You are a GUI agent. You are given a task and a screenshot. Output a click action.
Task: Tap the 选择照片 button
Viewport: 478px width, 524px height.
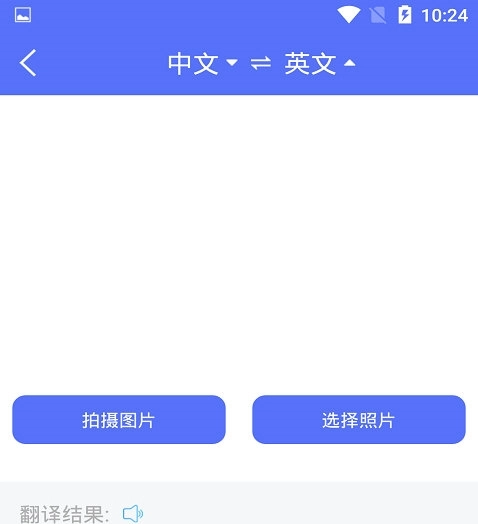(x=359, y=419)
